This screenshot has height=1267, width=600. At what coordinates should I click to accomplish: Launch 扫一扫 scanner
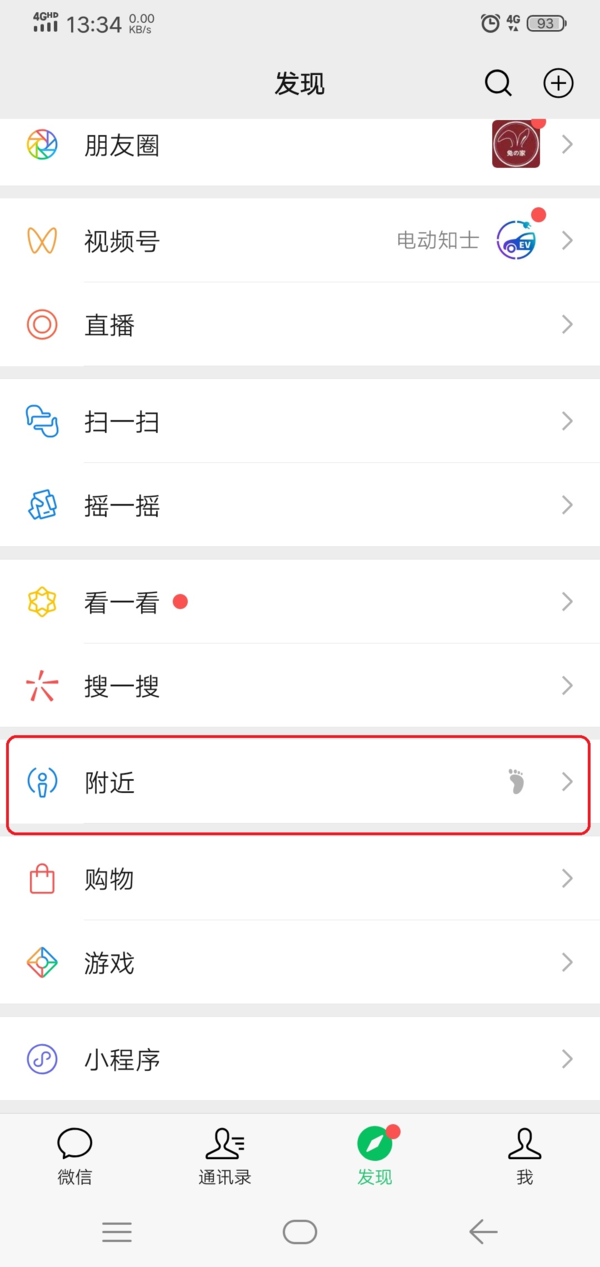pyautogui.click(x=300, y=422)
